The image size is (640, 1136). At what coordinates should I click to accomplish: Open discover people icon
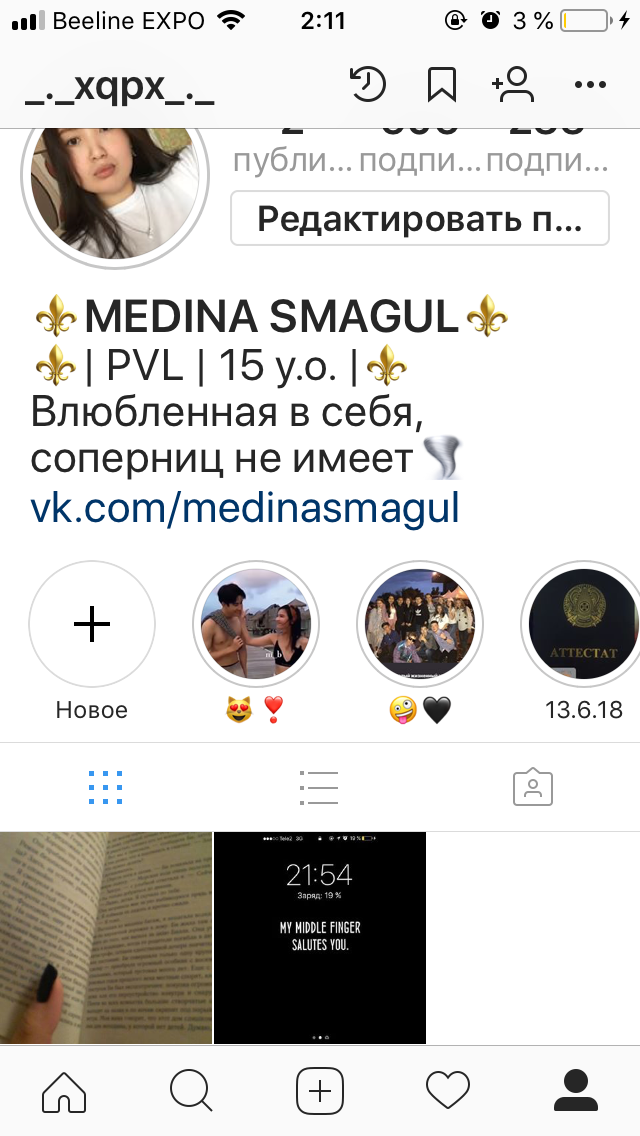coord(513,85)
